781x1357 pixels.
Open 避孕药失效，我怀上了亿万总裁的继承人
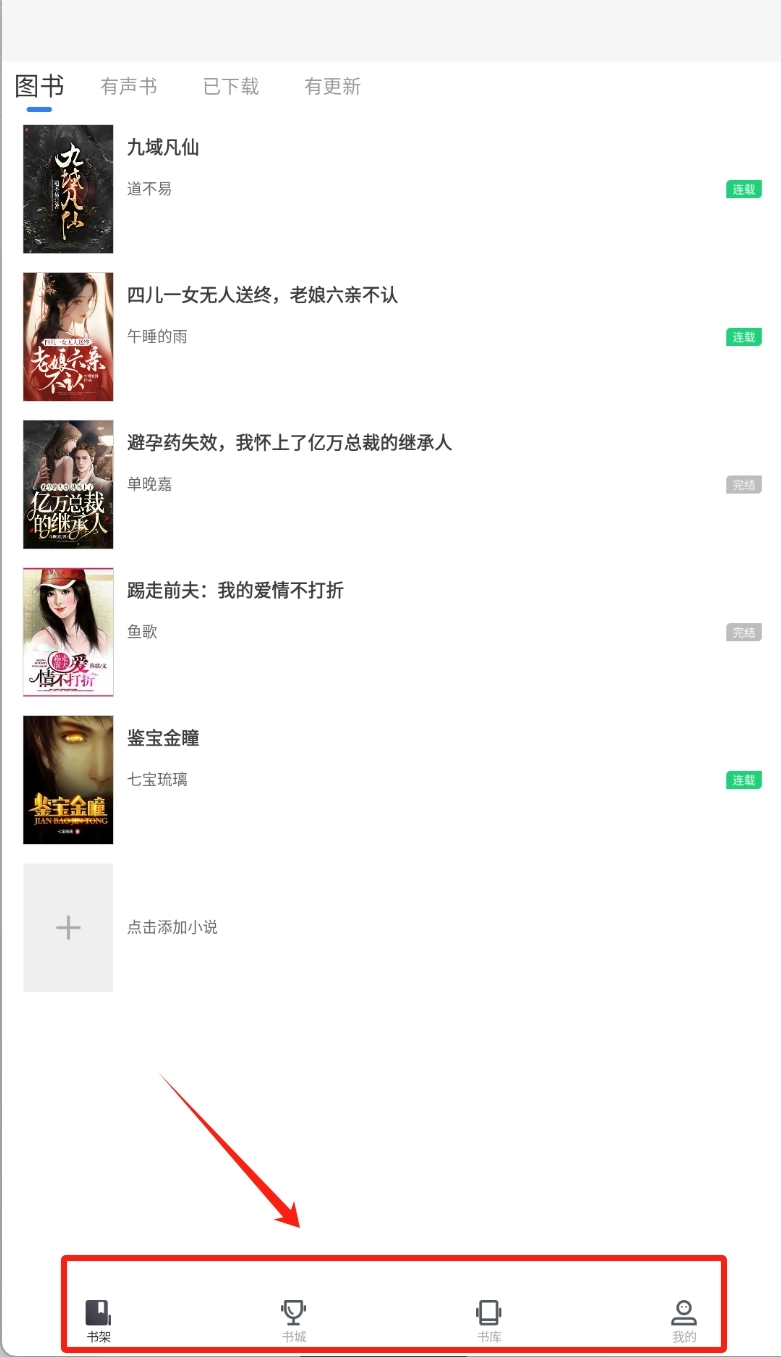(x=289, y=443)
